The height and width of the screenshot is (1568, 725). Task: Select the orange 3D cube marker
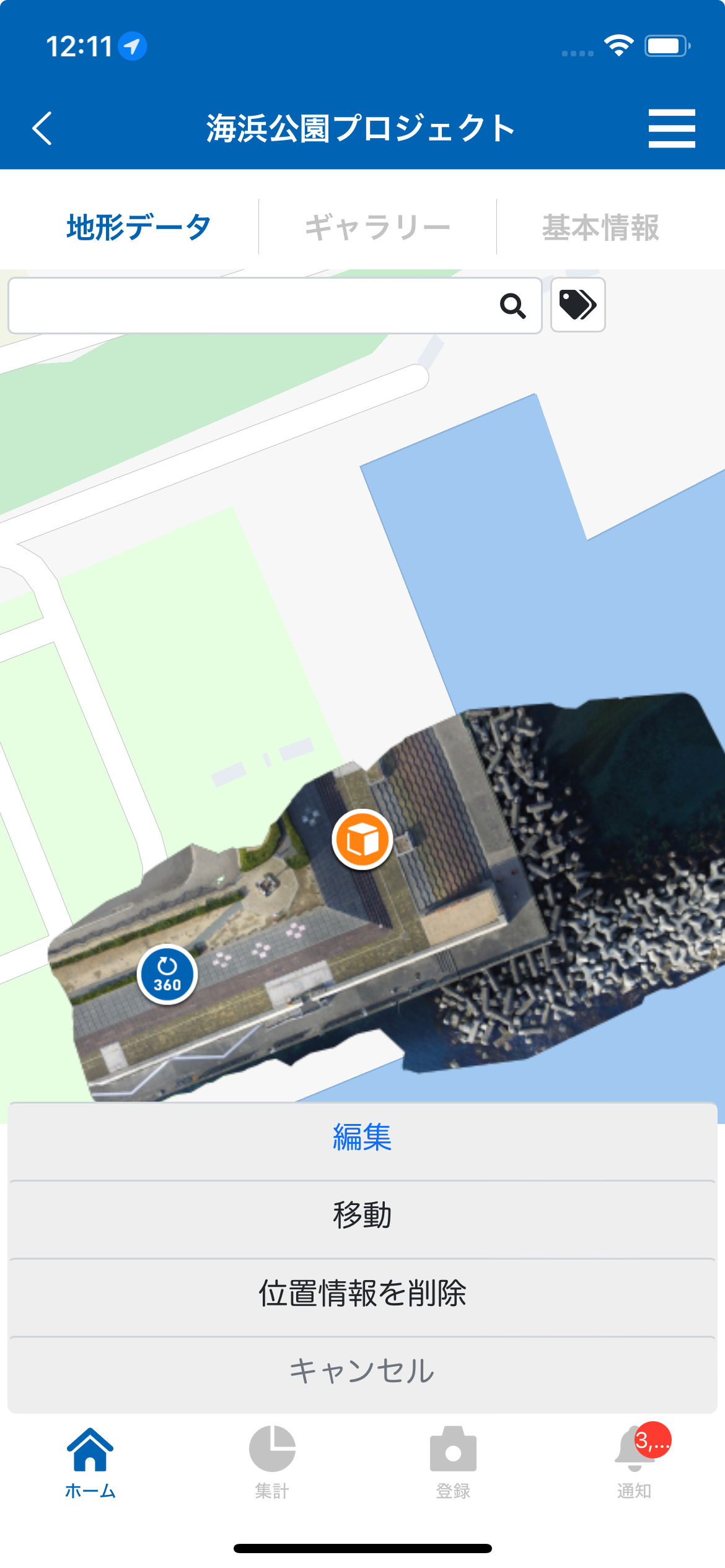(x=362, y=840)
